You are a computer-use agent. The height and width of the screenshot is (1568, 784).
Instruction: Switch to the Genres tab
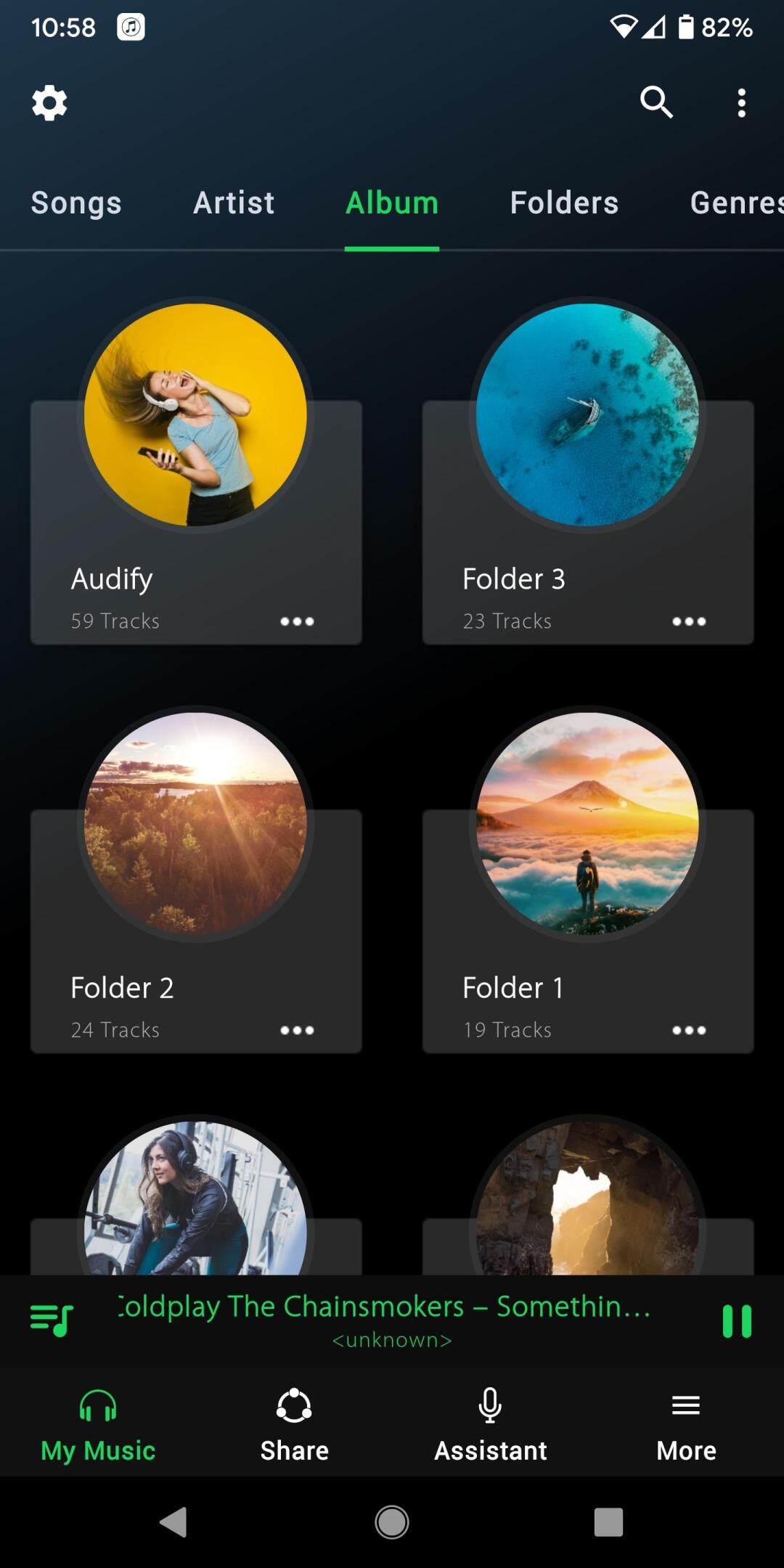tap(735, 203)
